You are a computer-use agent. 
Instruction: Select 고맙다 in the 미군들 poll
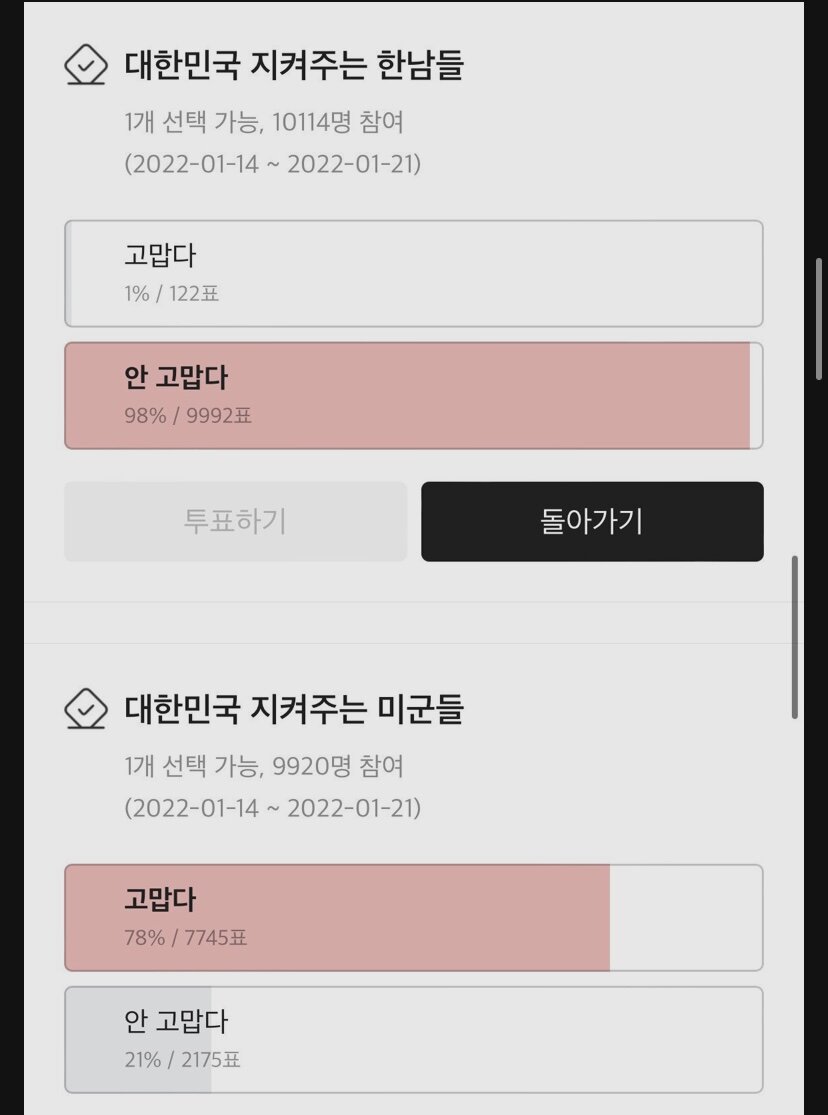[414, 918]
